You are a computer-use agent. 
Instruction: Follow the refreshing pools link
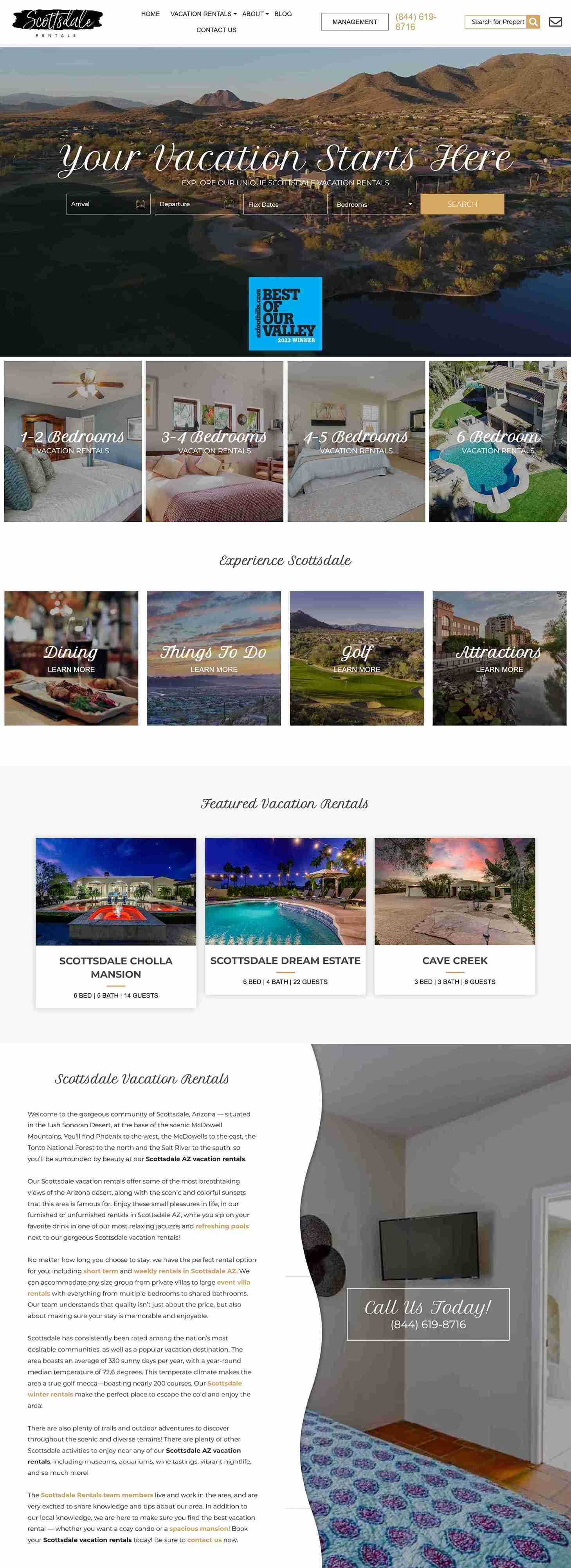(222, 1226)
